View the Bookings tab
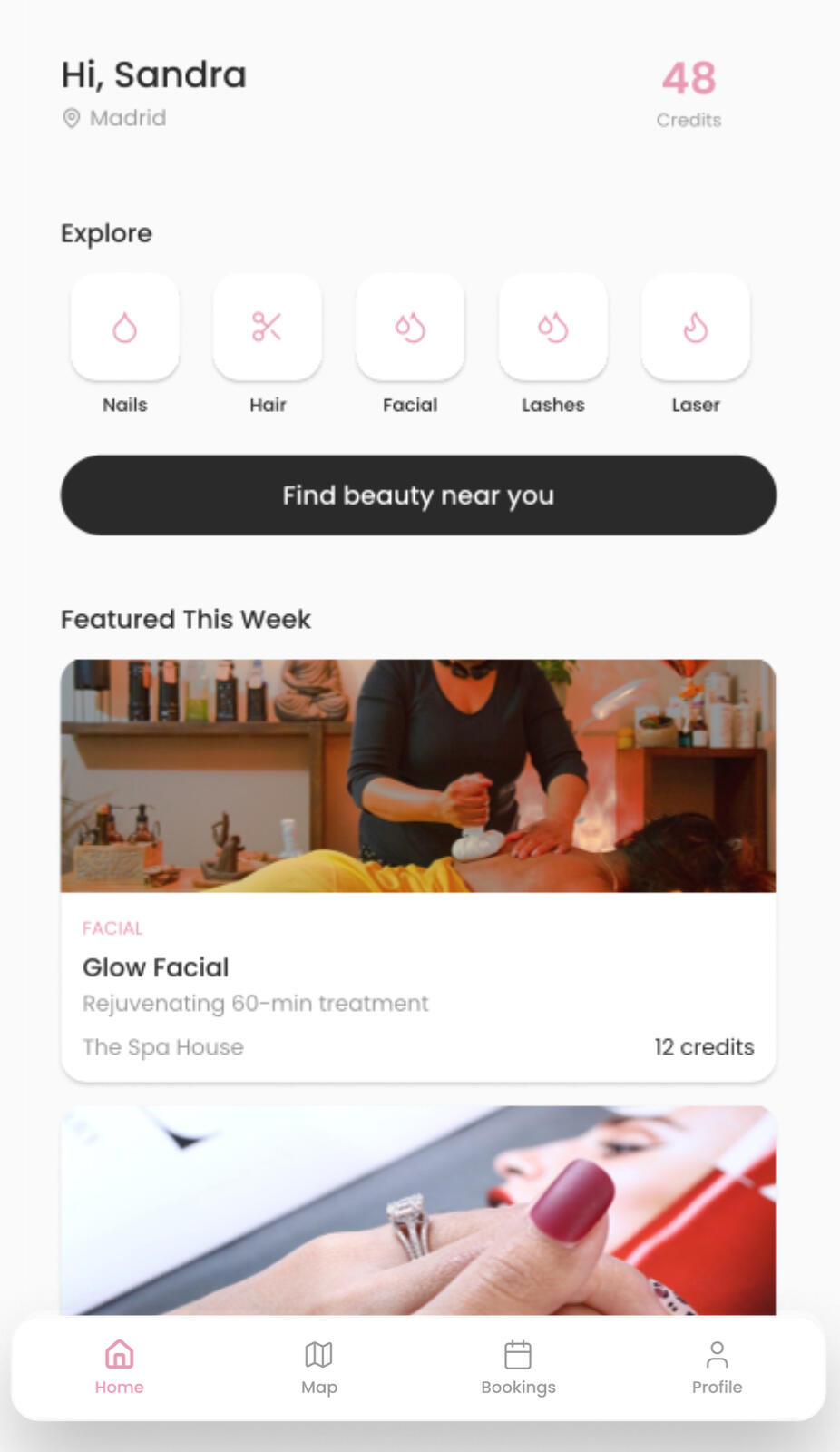 [518, 1367]
